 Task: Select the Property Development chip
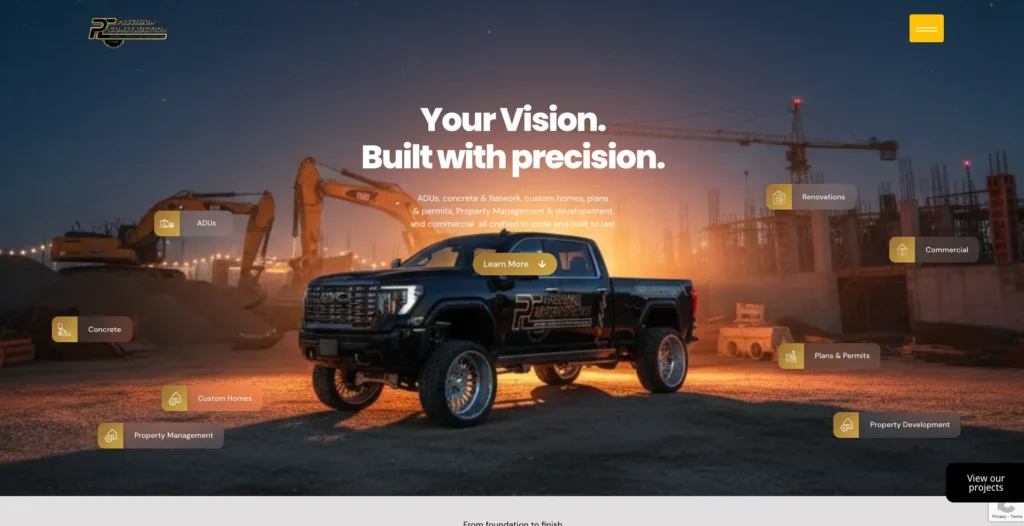click(896, 425)
